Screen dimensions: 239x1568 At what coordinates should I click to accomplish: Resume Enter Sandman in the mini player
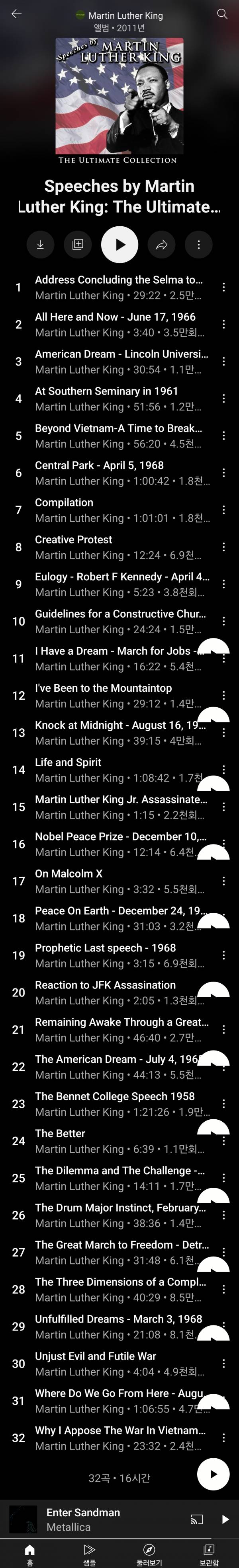tap(225, 1519)
